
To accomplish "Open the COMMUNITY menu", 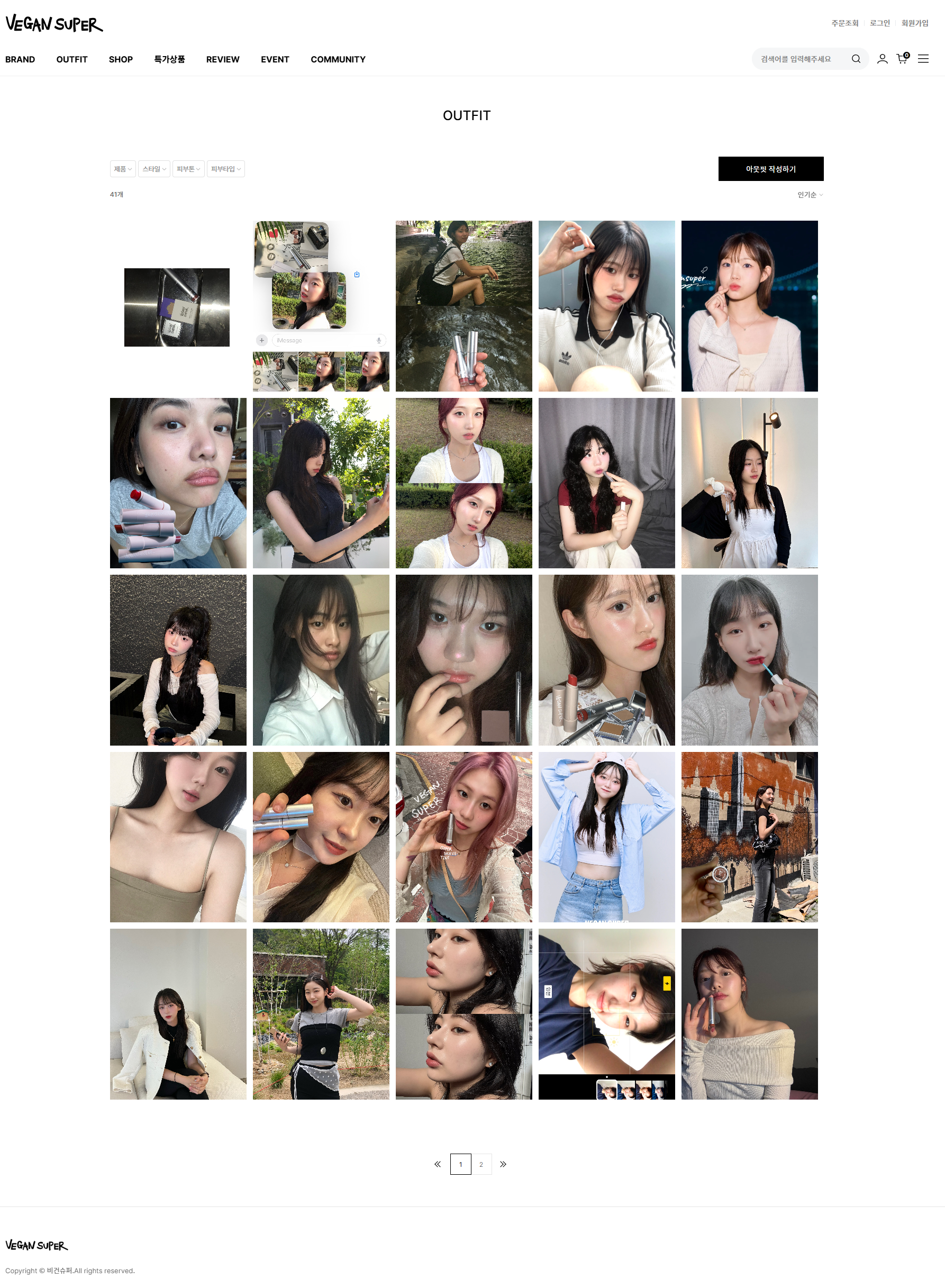I will [x=338, y=59].
